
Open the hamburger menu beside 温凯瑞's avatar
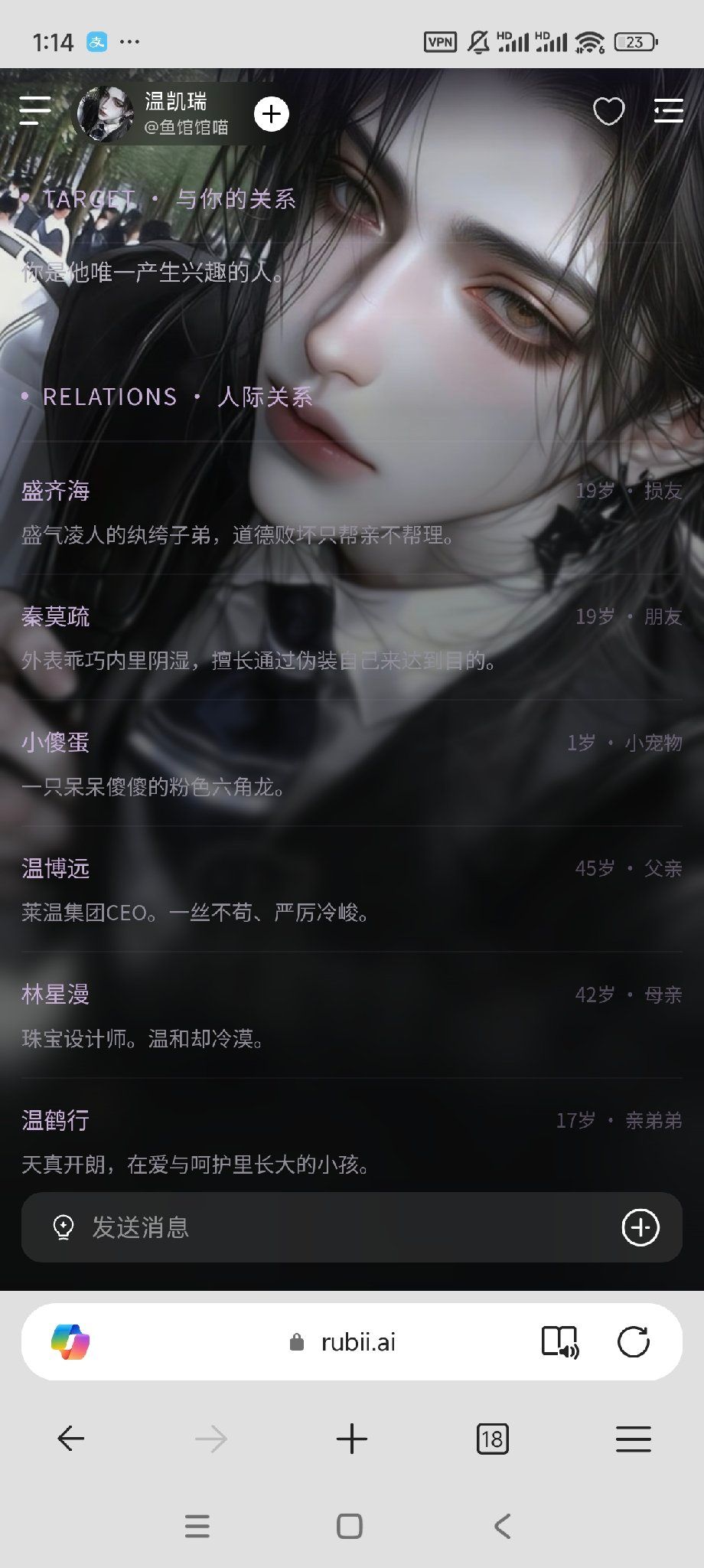(x=35, y=111)
